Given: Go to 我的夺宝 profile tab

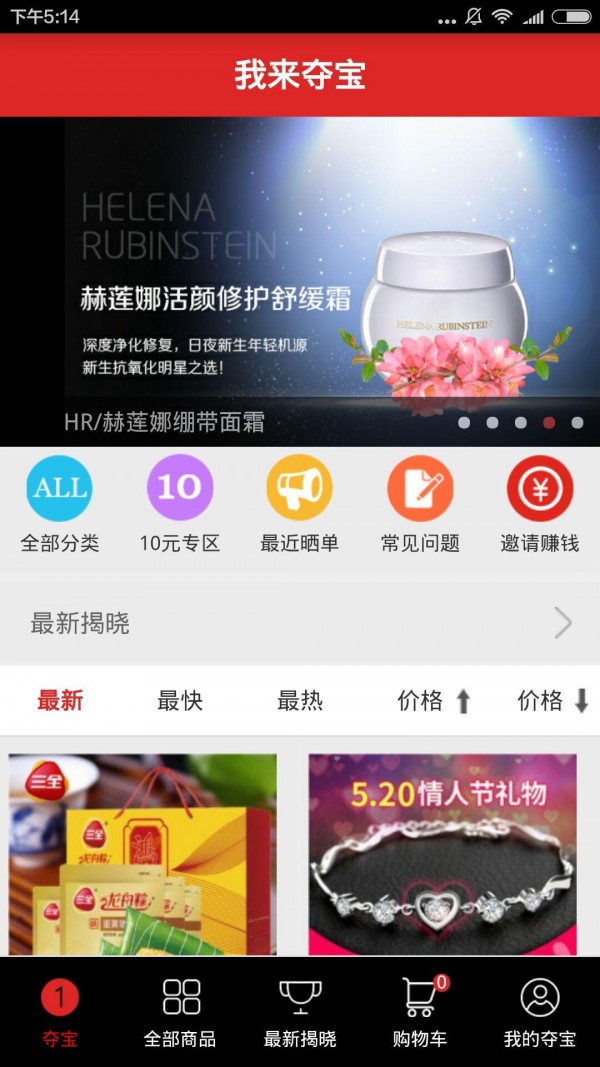Looking at the screenshot, I should click(540, 1012).
